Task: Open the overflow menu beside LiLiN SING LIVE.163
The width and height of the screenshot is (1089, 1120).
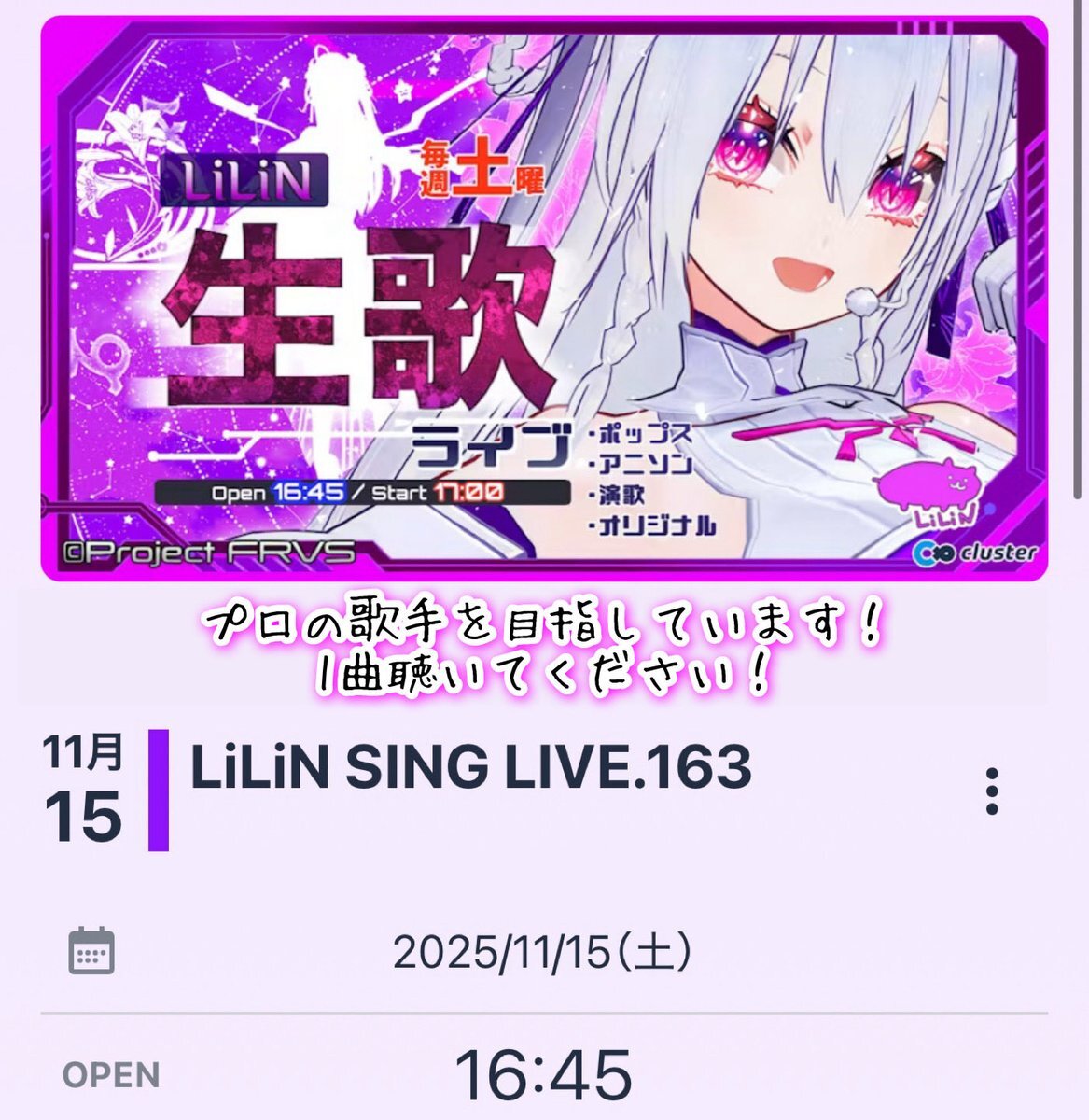Action: tap(992, 791)
